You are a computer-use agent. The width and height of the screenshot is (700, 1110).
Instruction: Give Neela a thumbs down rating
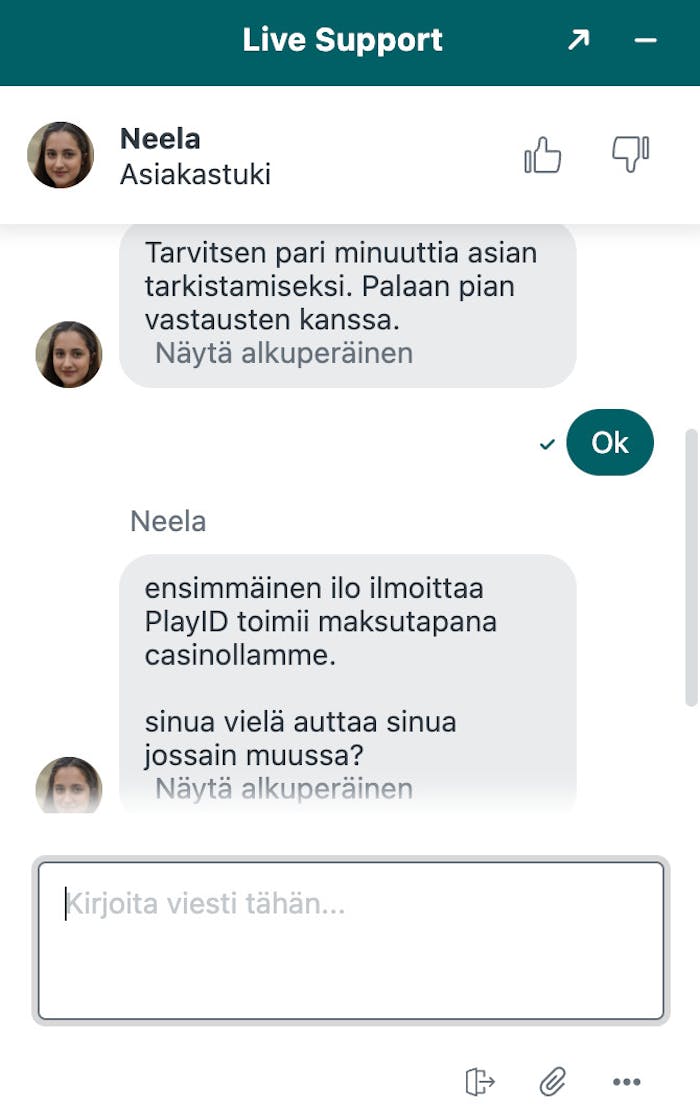(x=630, y=155)
